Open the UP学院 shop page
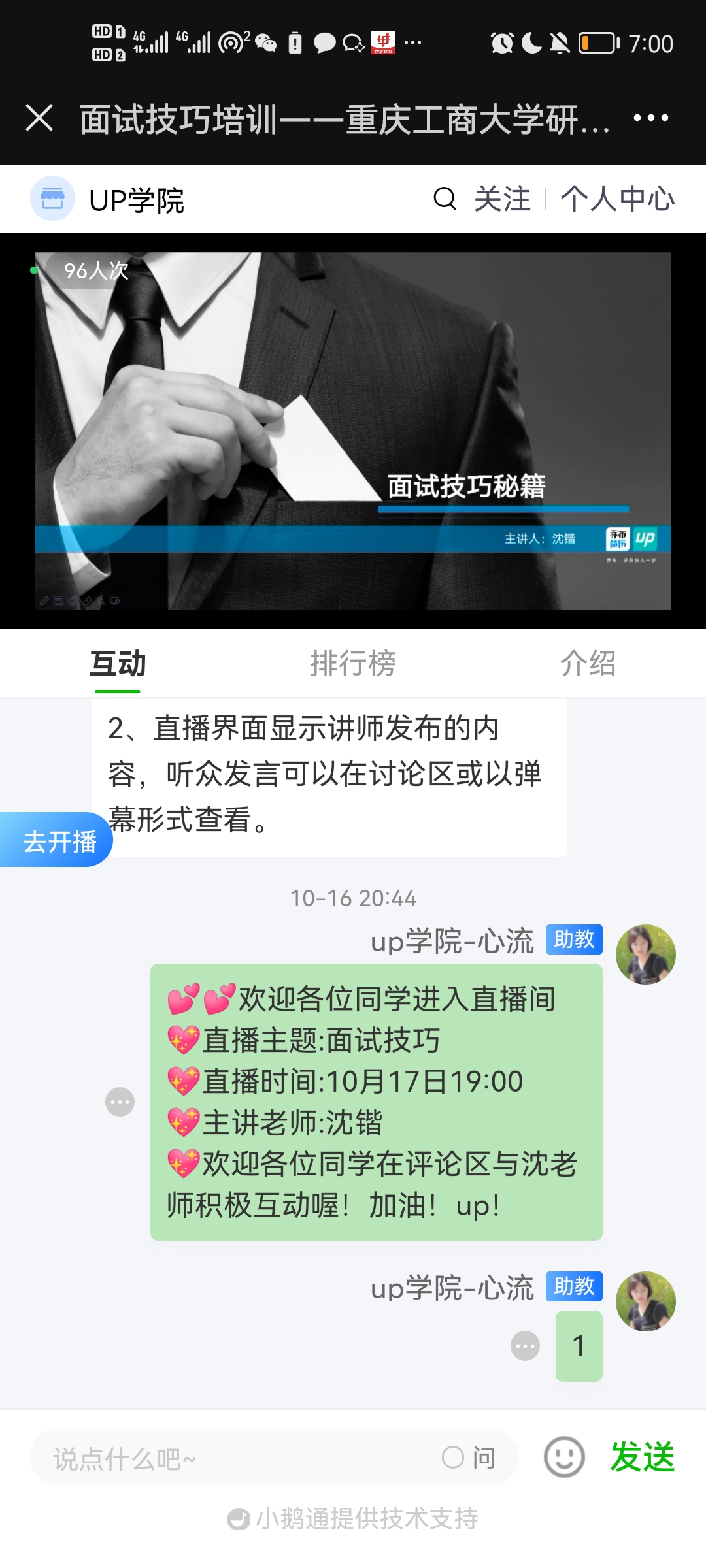 coord(108,199)
